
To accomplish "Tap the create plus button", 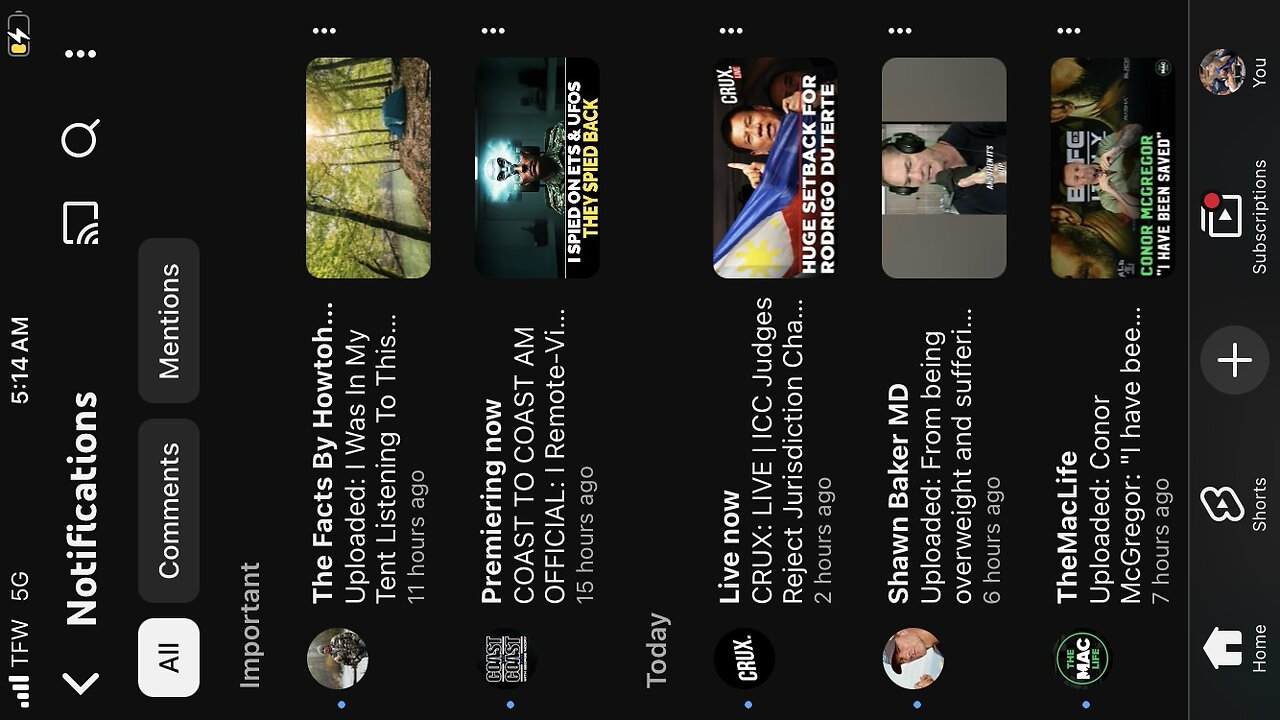I will pos(1234,360).
